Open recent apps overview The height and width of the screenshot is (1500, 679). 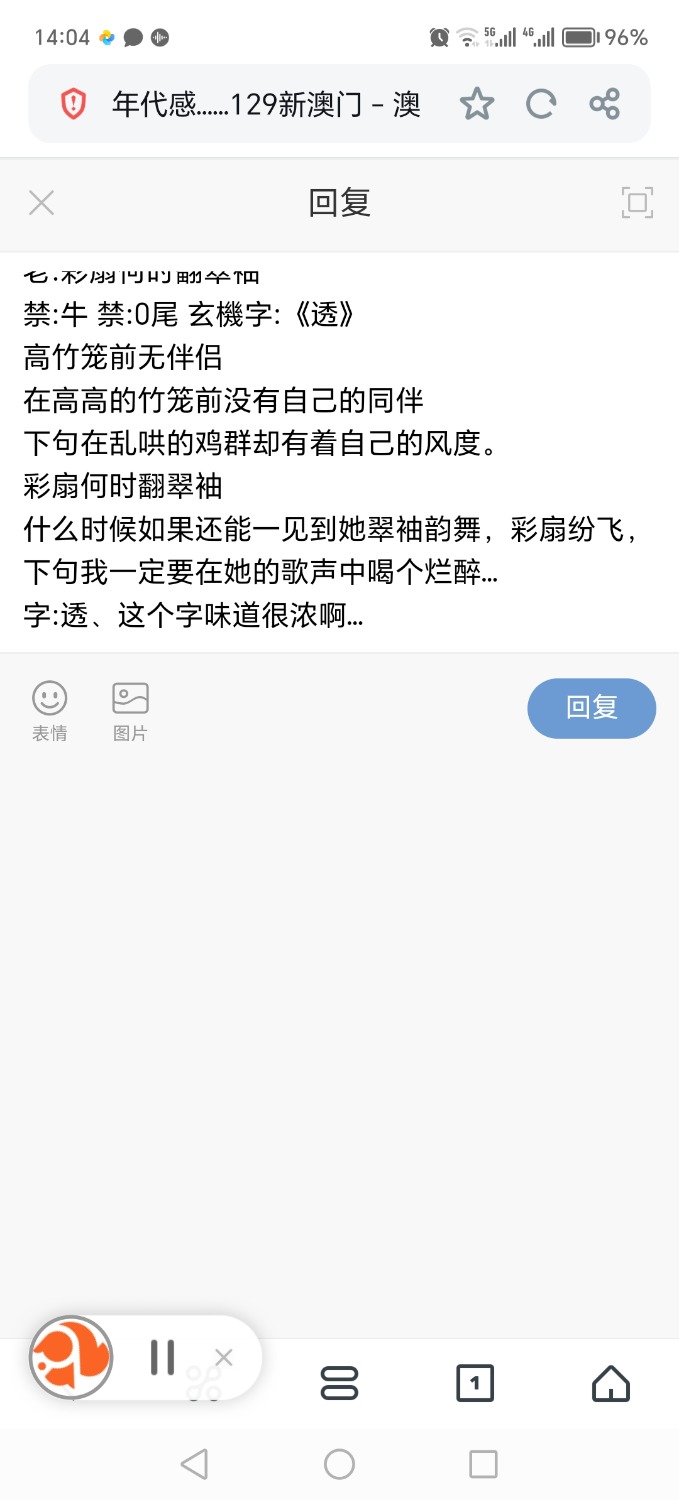[x=483, y=1465]
